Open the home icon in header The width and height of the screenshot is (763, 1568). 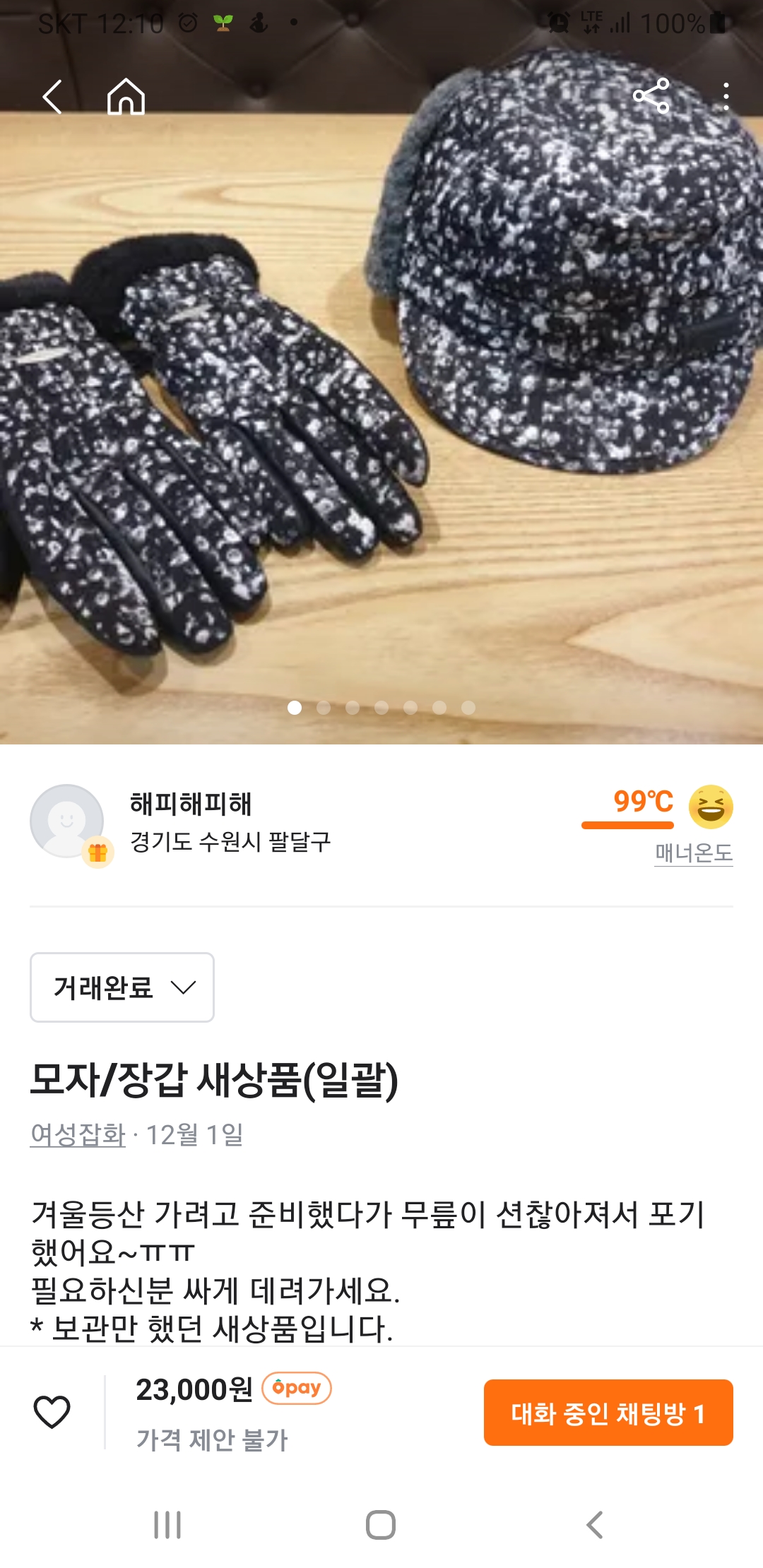coord(126,97)
